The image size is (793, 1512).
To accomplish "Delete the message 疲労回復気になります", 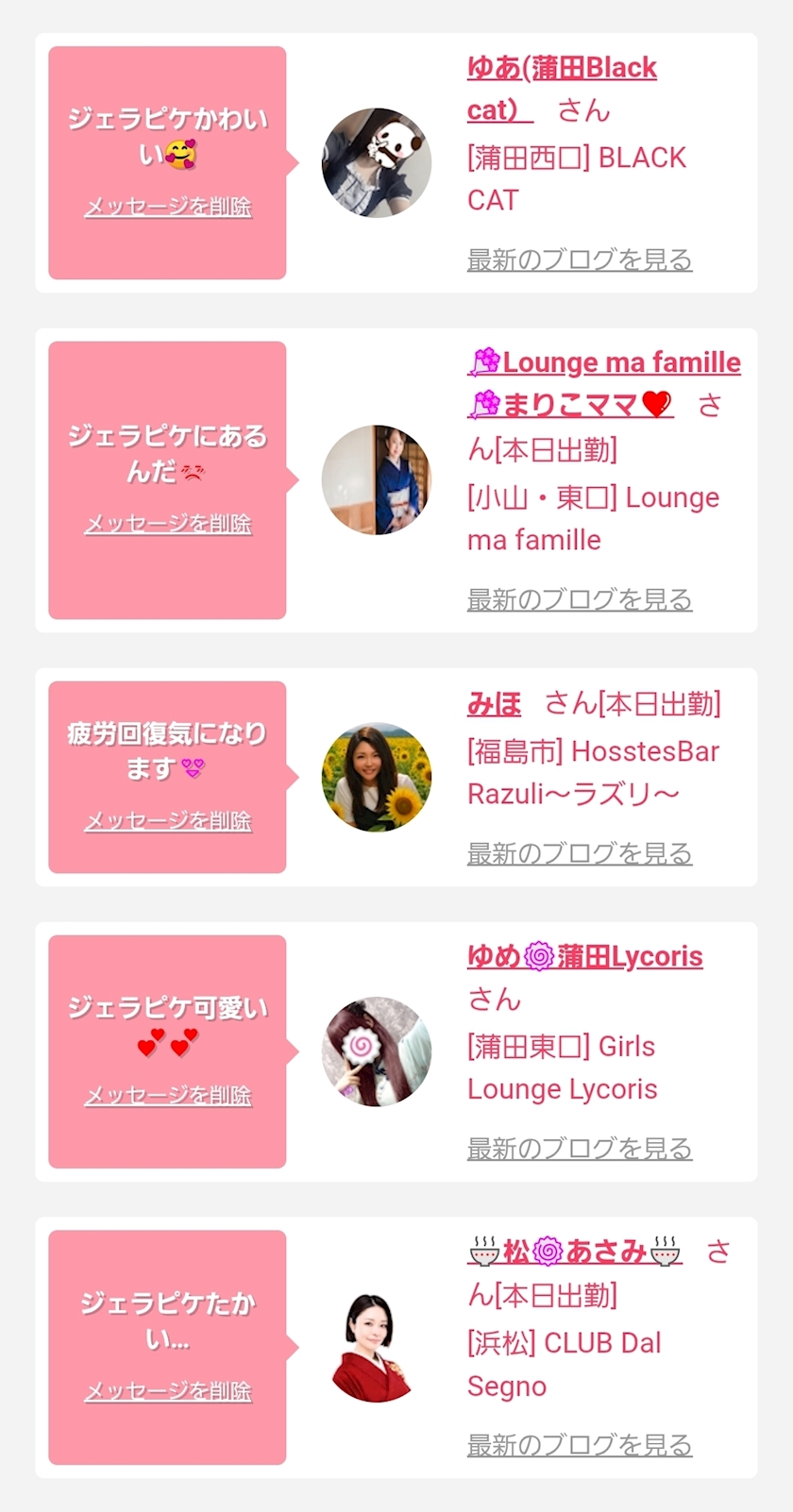I will (x=168, y=821).
